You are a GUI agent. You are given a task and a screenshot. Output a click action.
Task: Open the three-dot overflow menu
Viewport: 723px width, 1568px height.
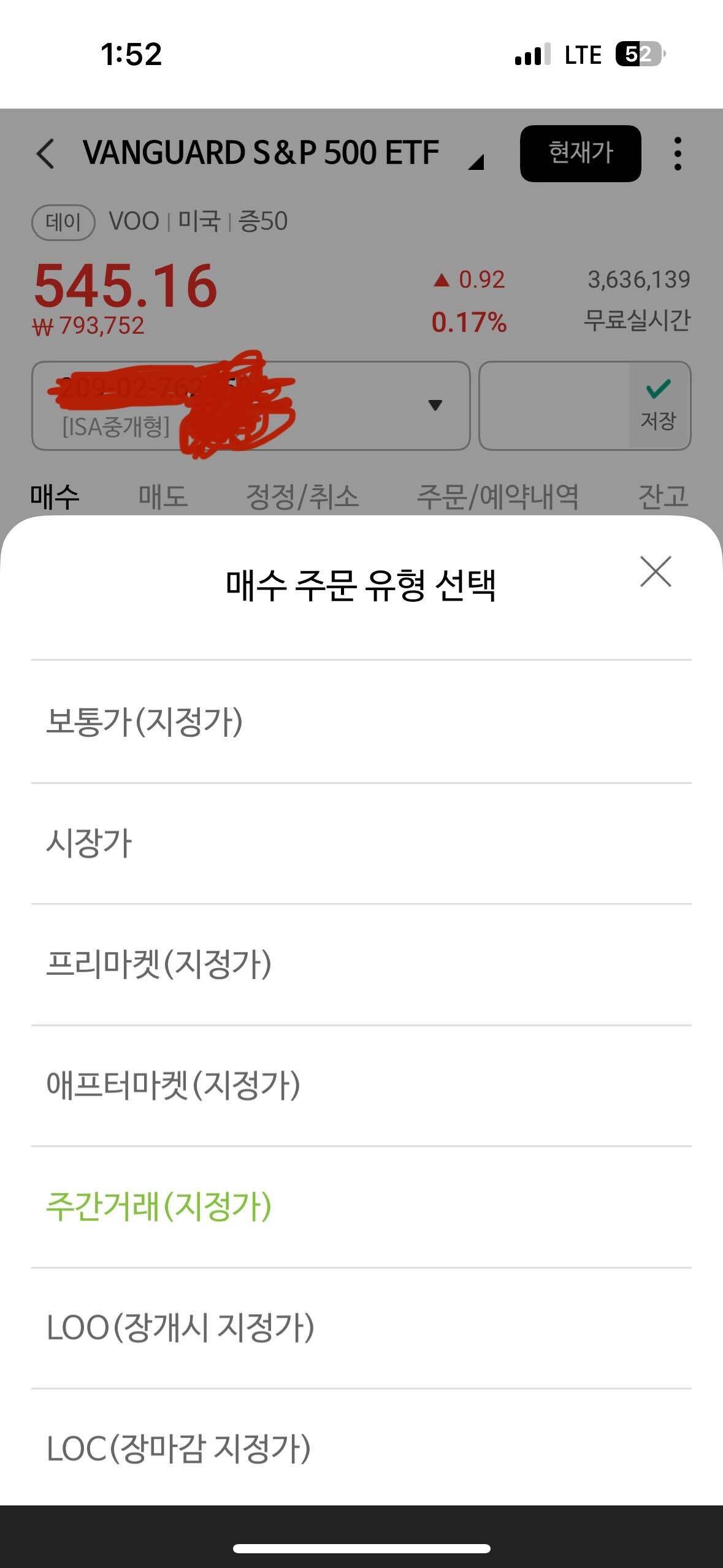pos(678,155)
